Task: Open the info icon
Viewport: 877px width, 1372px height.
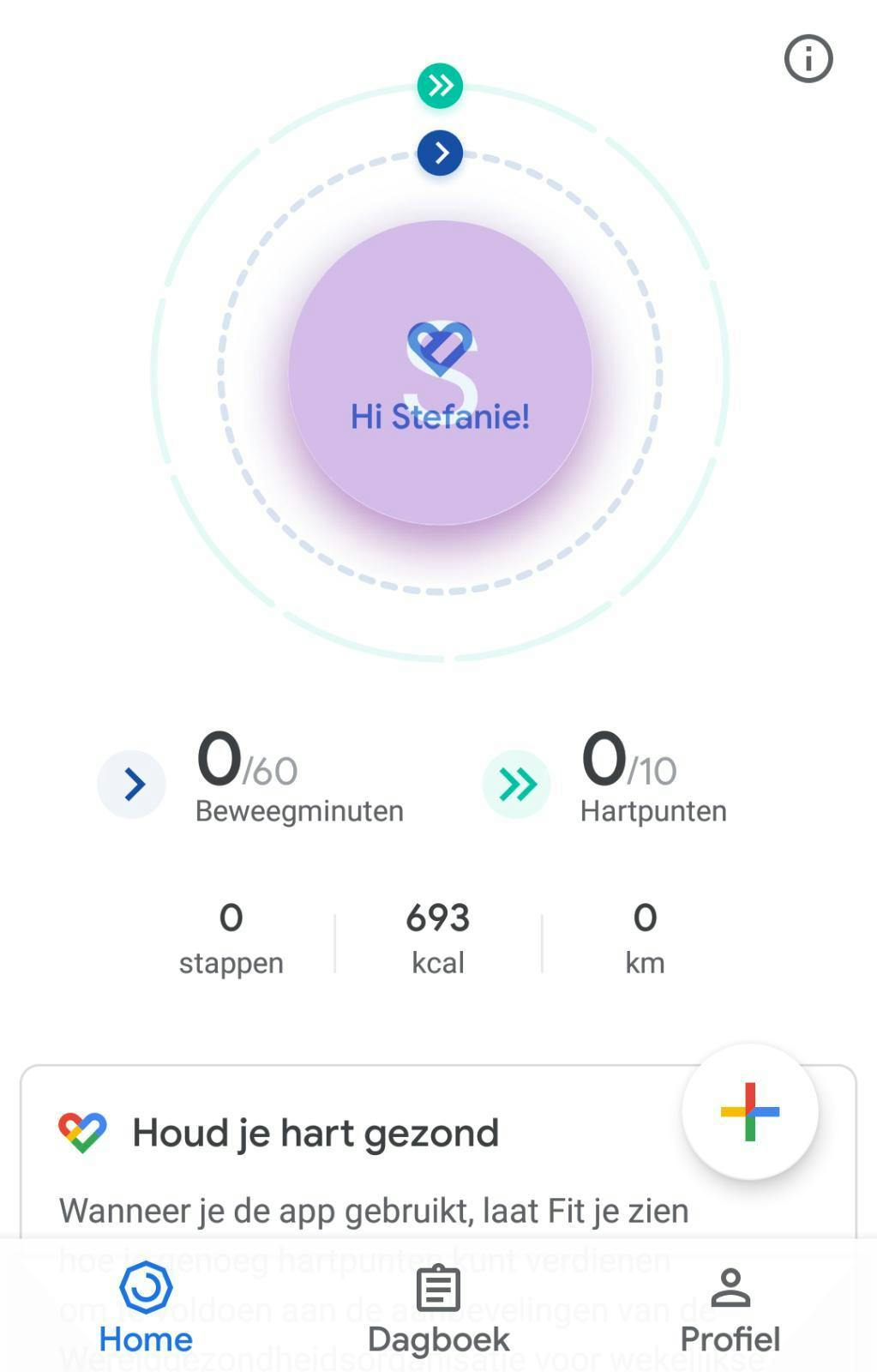Action: [808, 59]
